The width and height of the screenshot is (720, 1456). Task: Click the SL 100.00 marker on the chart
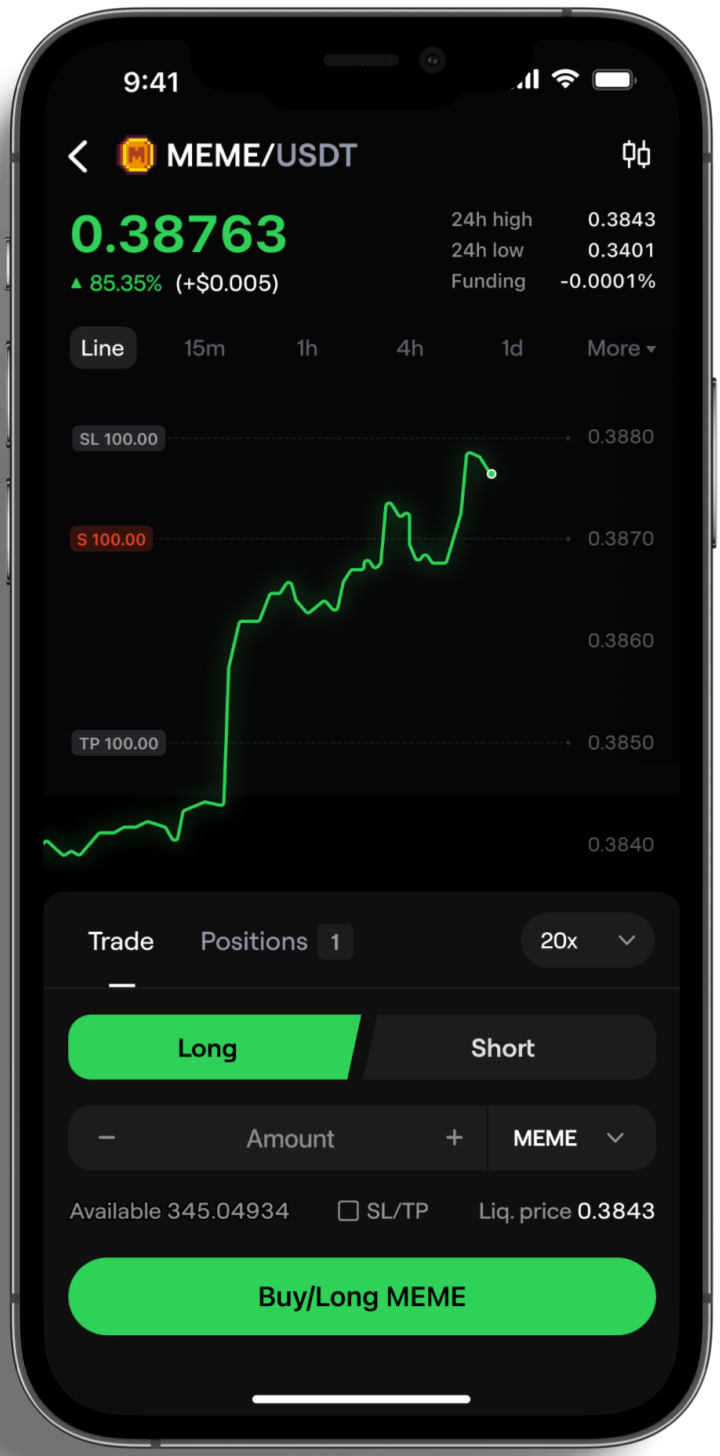point(117,438)
